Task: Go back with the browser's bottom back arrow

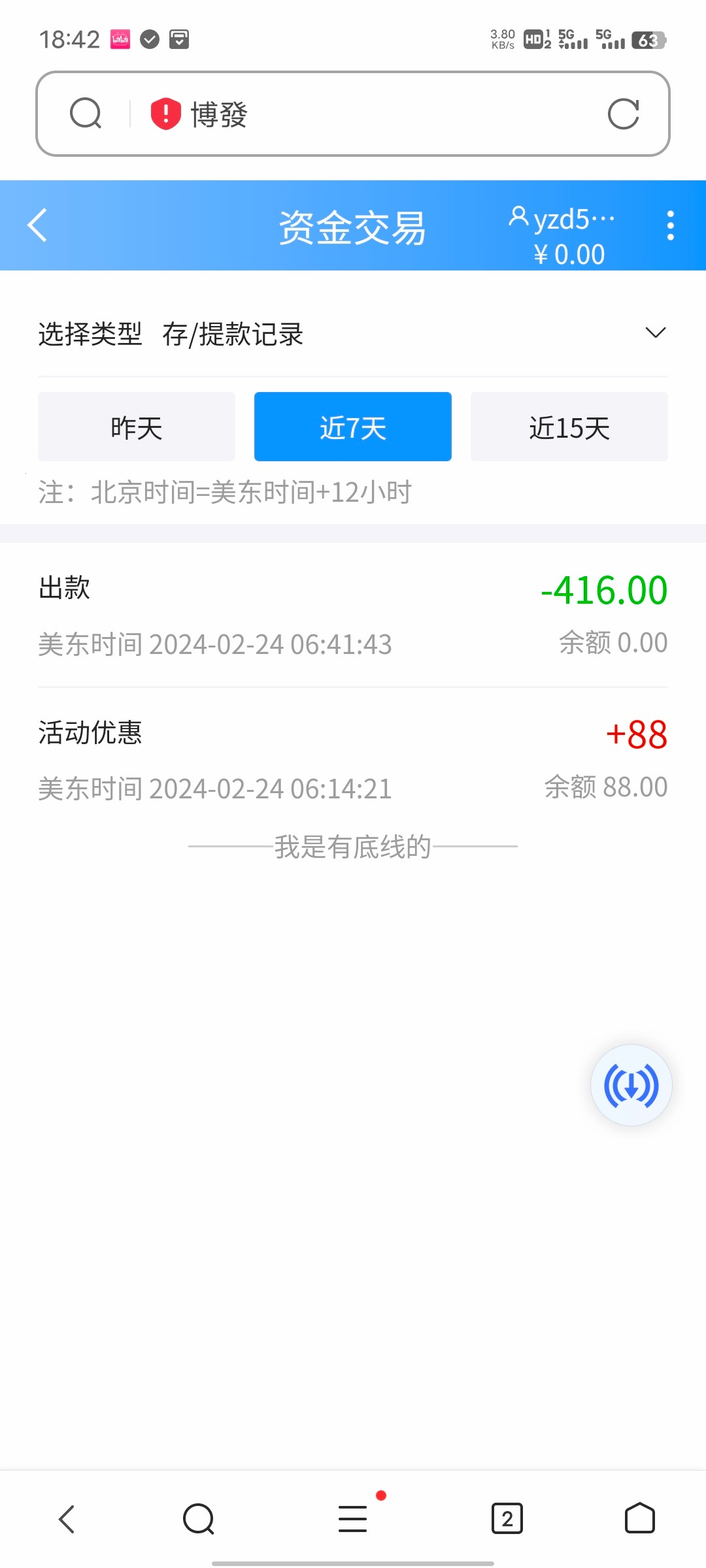Action: pyautogui.click(x=67, y=1519)
